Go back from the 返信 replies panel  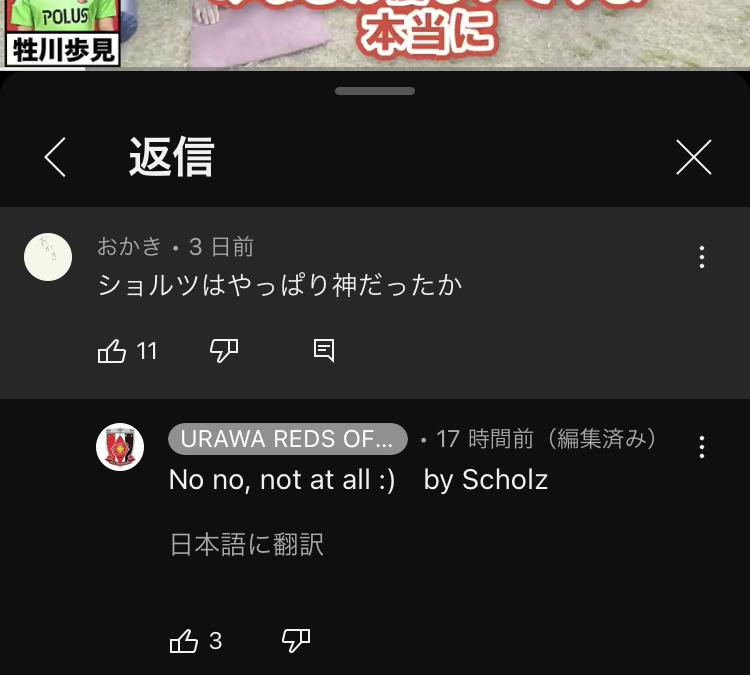pyautogui.click(x=56, y=158)
